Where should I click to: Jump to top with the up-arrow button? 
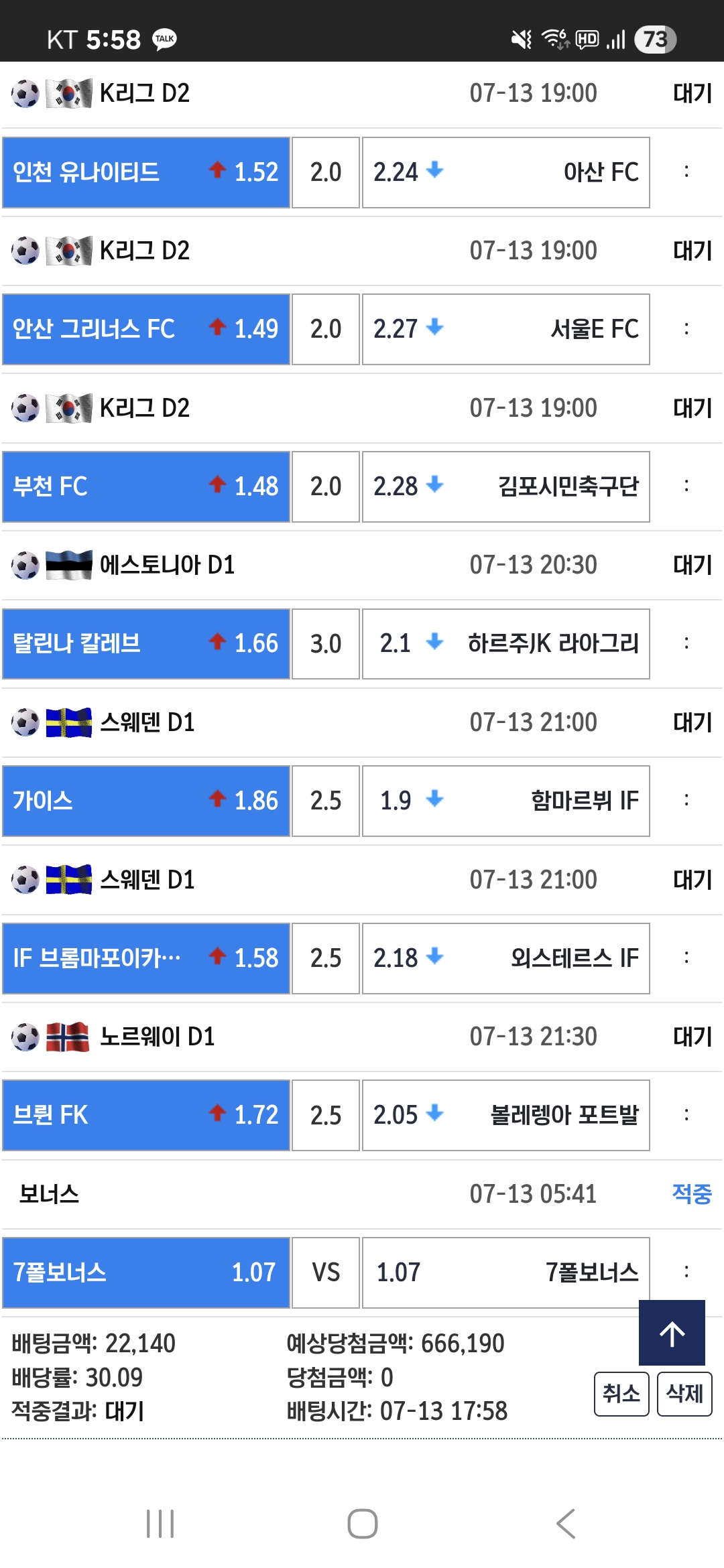tap(672, 1333)
